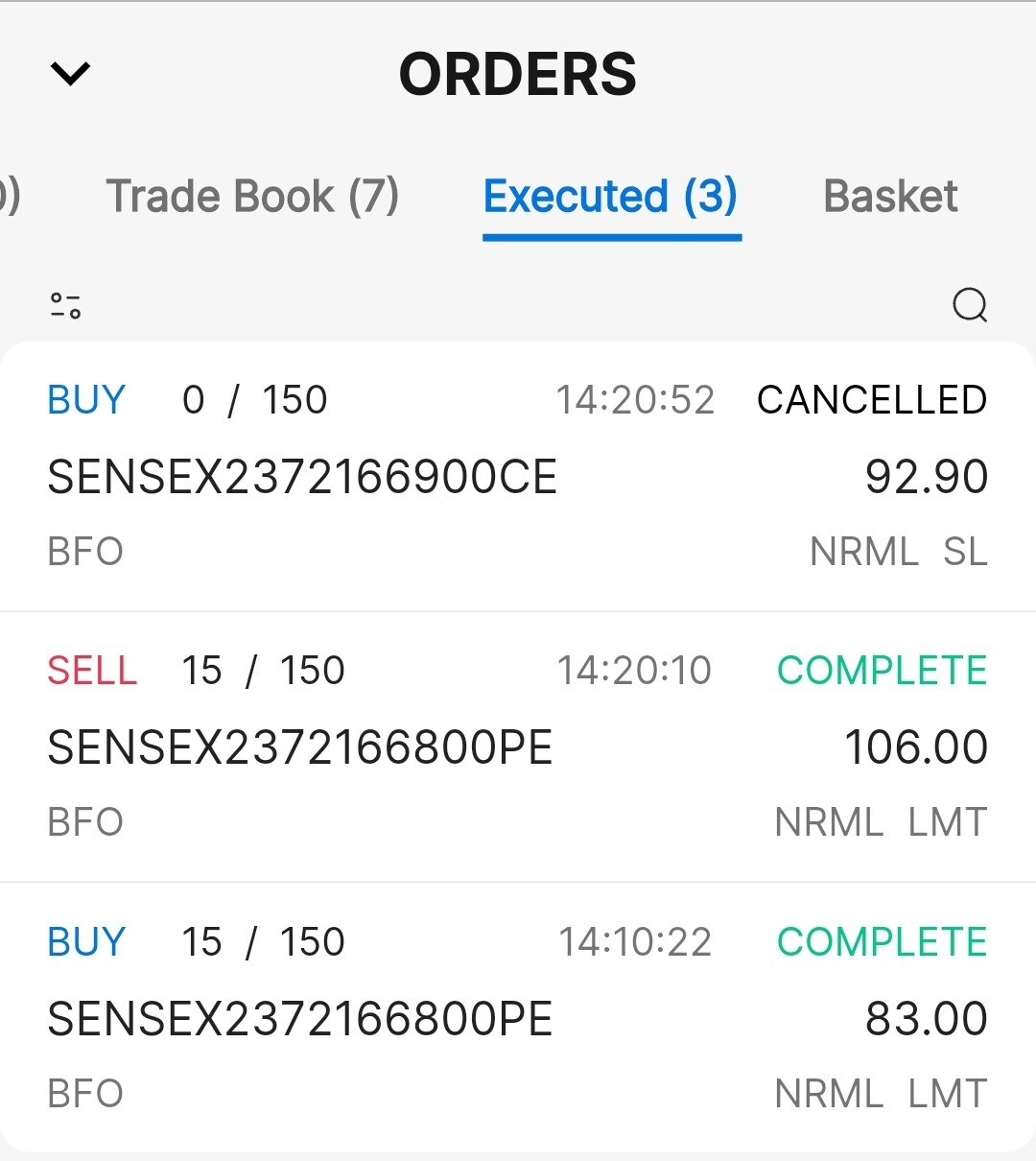View the completed SENSEX2372166800PE sell order

518,746
